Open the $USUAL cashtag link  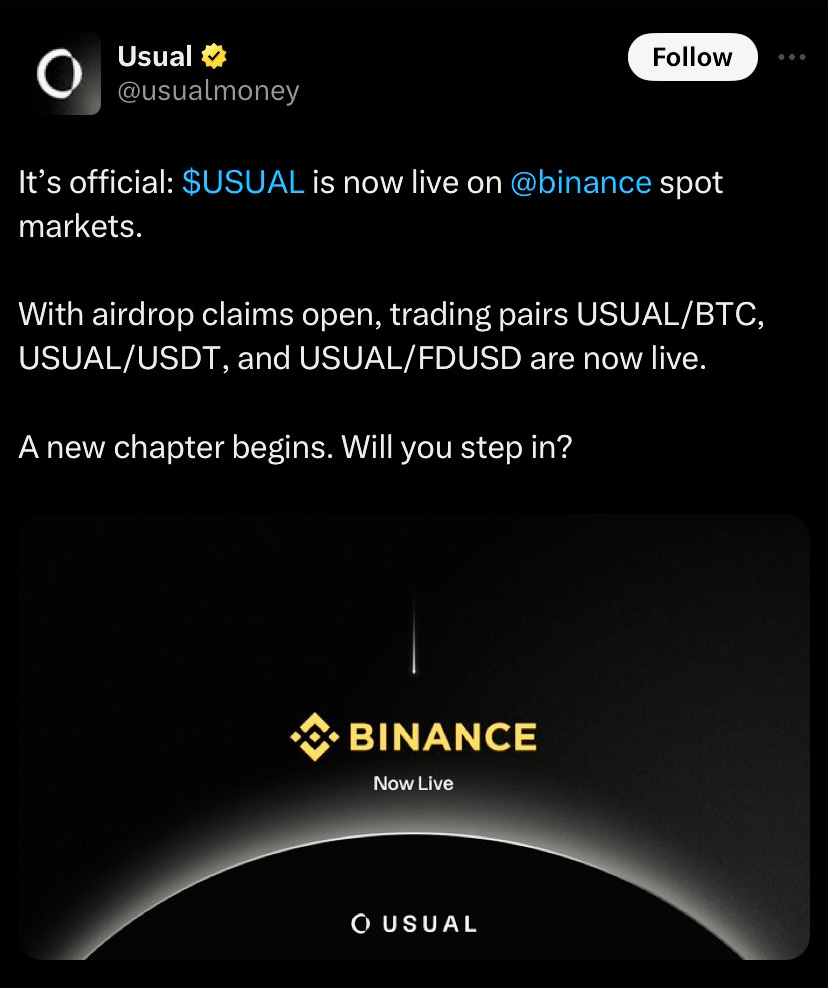(244, 182)
